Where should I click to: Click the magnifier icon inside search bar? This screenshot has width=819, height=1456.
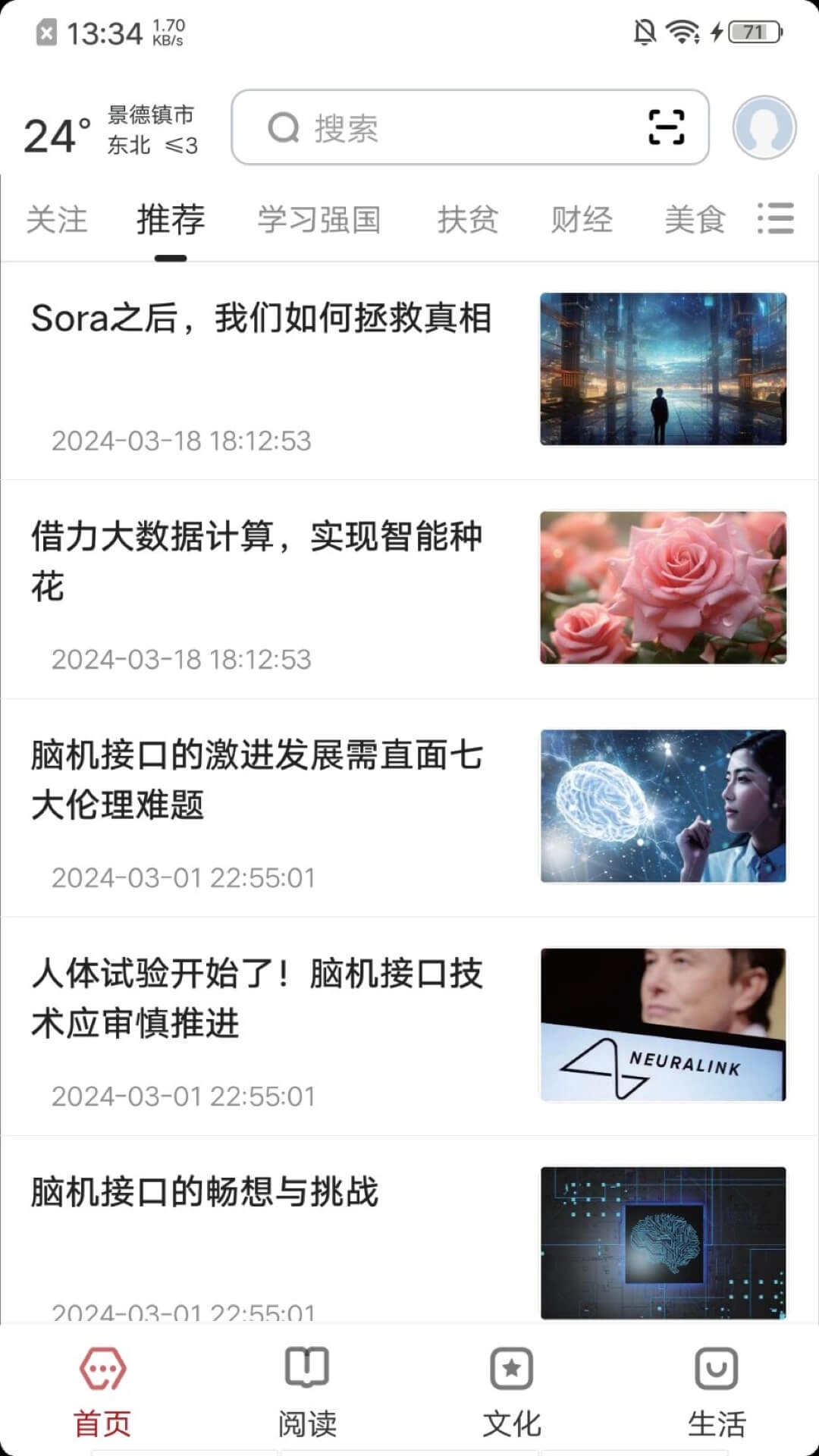(x=284, y=127)
